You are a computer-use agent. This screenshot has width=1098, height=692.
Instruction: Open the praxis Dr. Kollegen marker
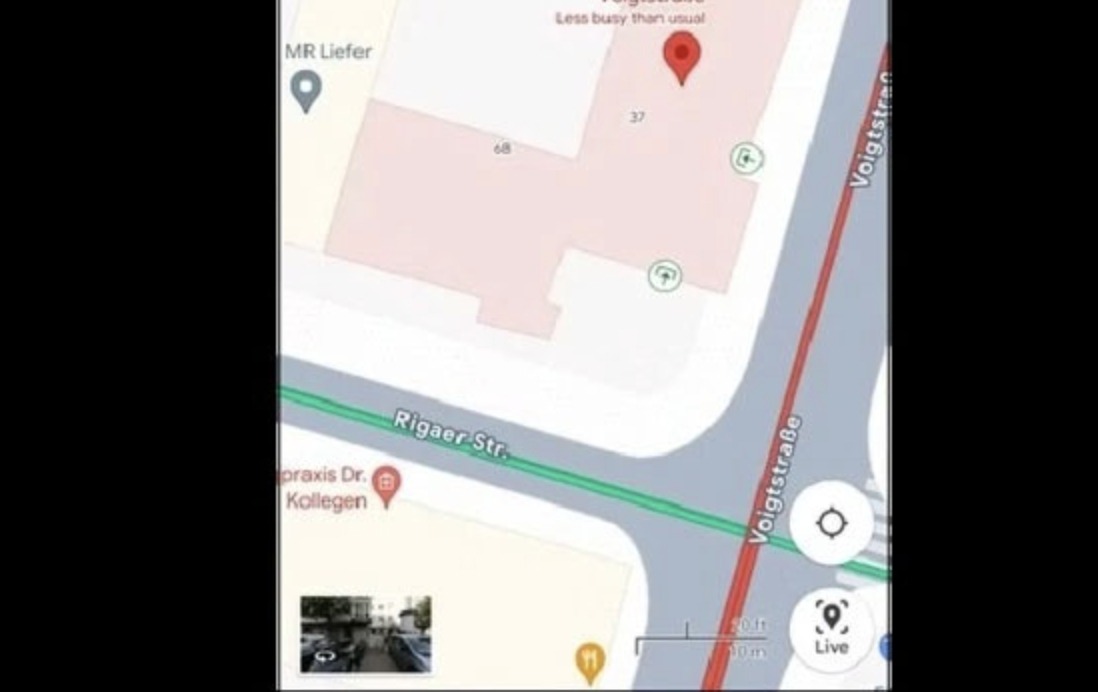pyautogui.click(x=386, y=485)
